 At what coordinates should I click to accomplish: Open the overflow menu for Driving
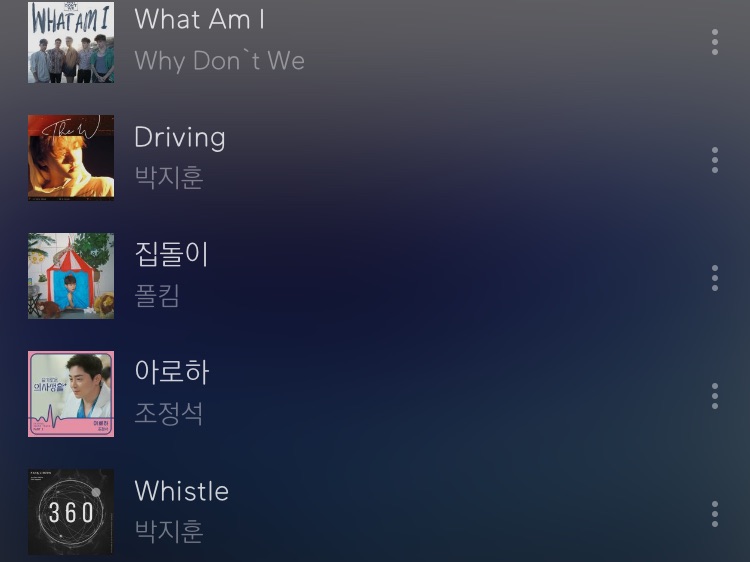click(x=714, y=160)
